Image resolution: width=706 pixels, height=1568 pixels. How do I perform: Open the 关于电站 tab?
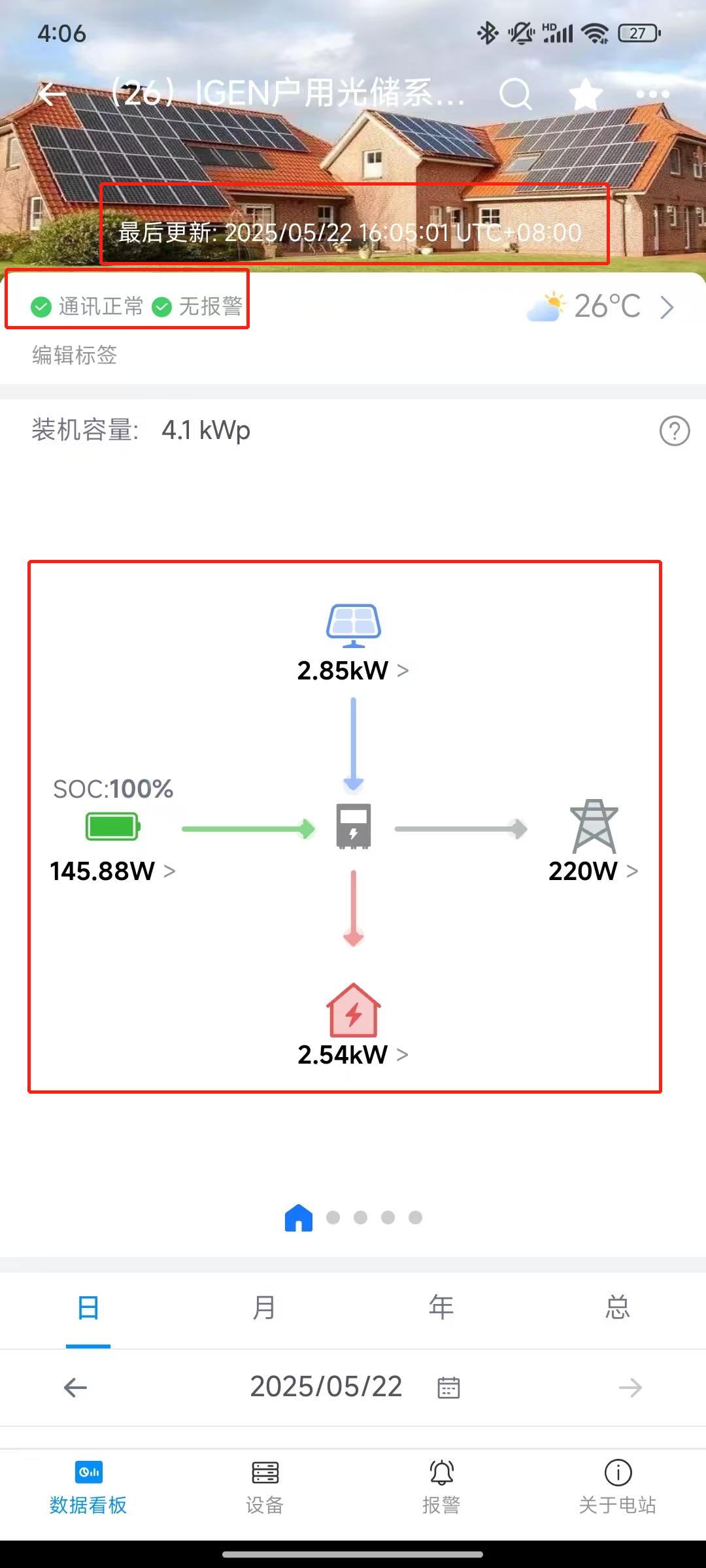point(617,1486)
